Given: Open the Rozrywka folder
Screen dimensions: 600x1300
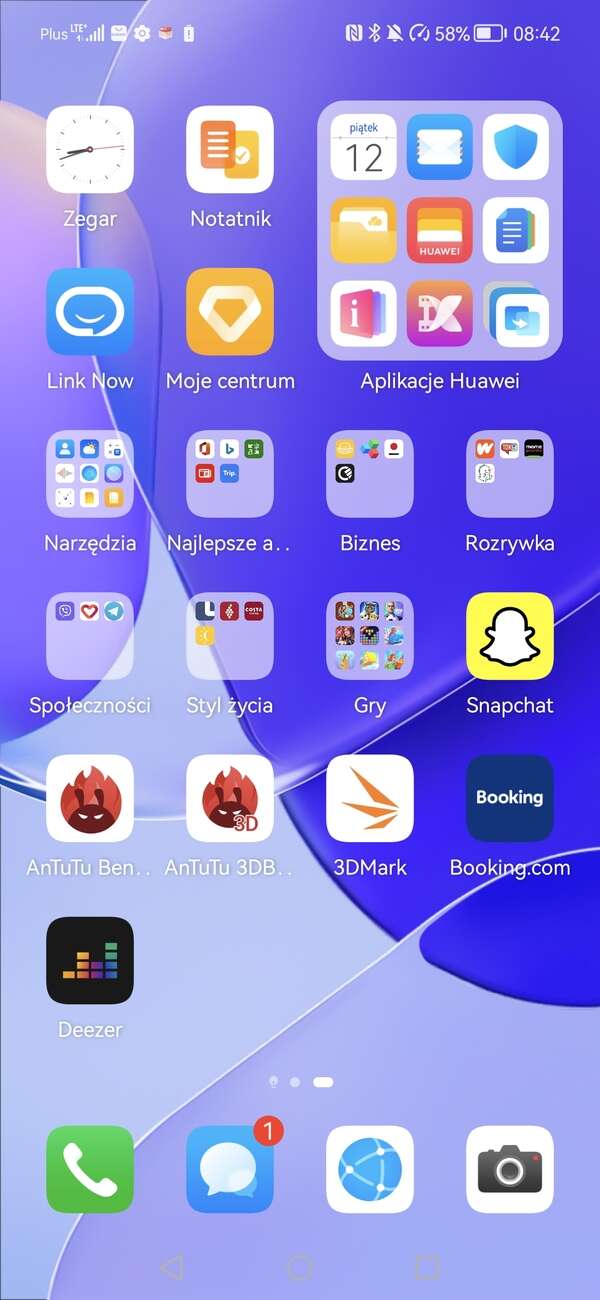Looking at the screenshot, I should 510,473.
